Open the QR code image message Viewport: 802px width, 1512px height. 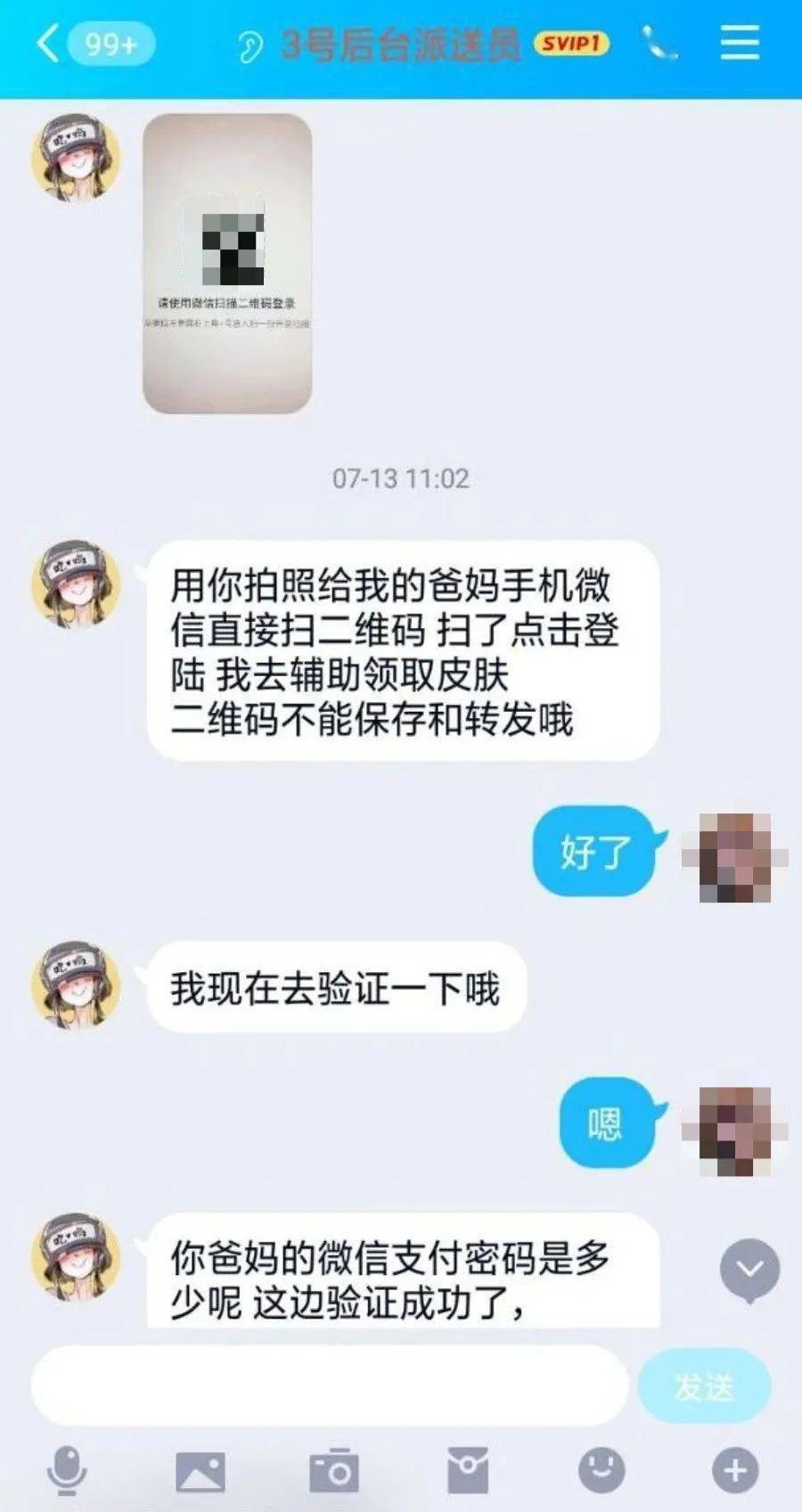pos(227,263)
